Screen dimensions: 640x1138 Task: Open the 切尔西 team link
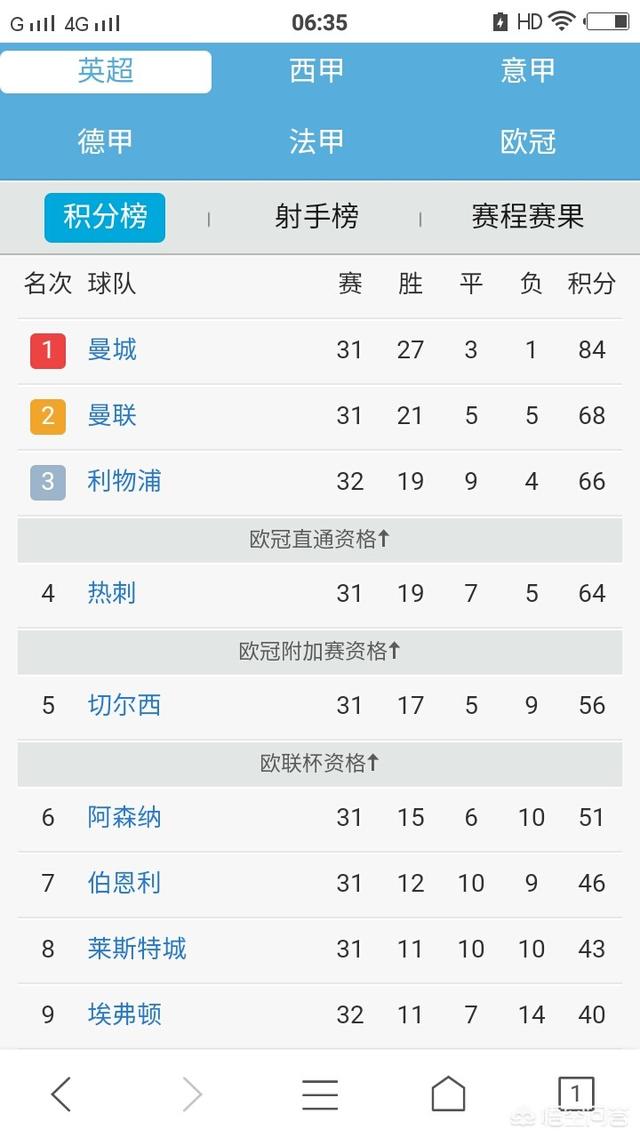click(124, 705)
